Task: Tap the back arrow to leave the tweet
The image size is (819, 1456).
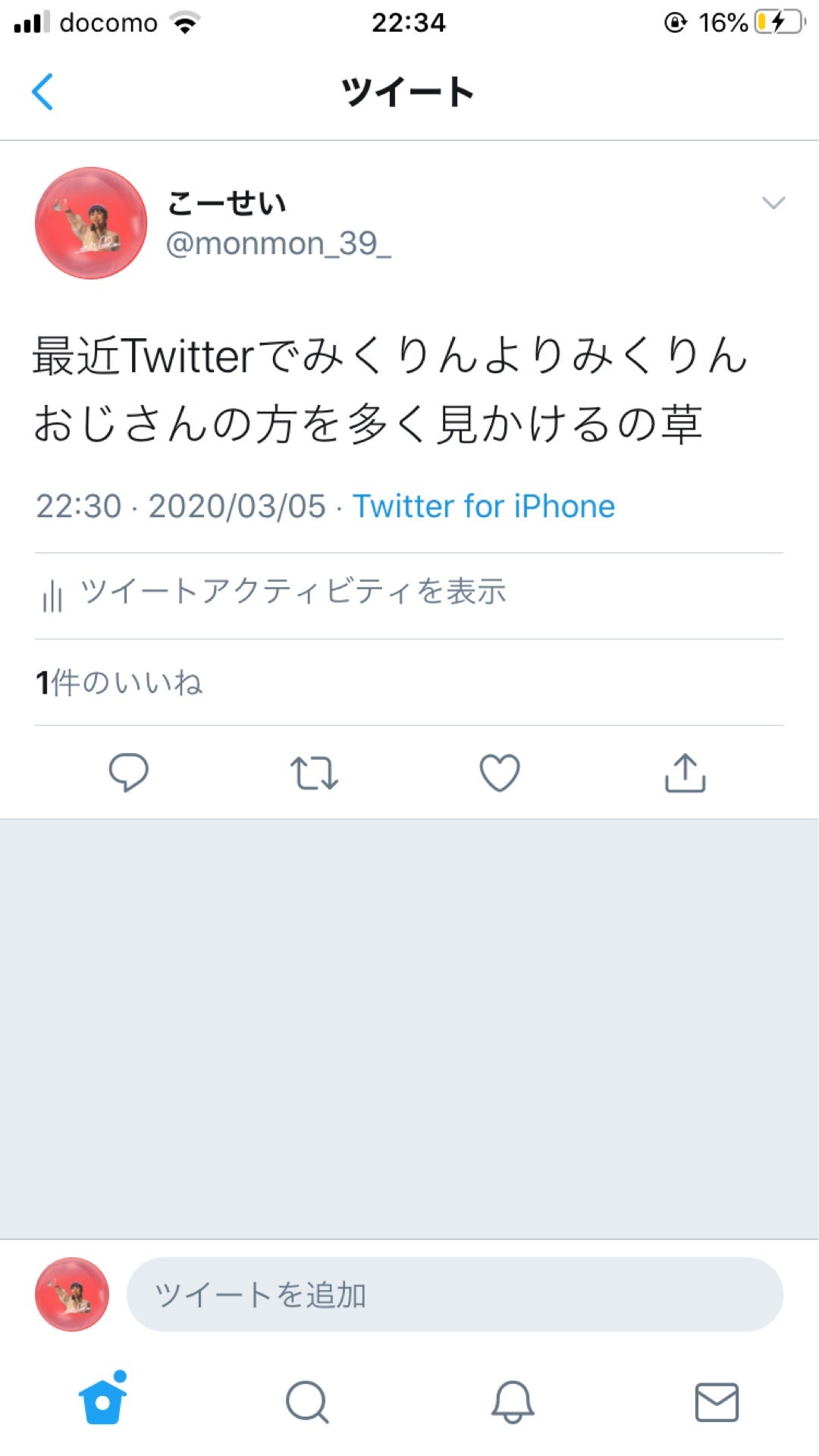Action: [43, 91]
